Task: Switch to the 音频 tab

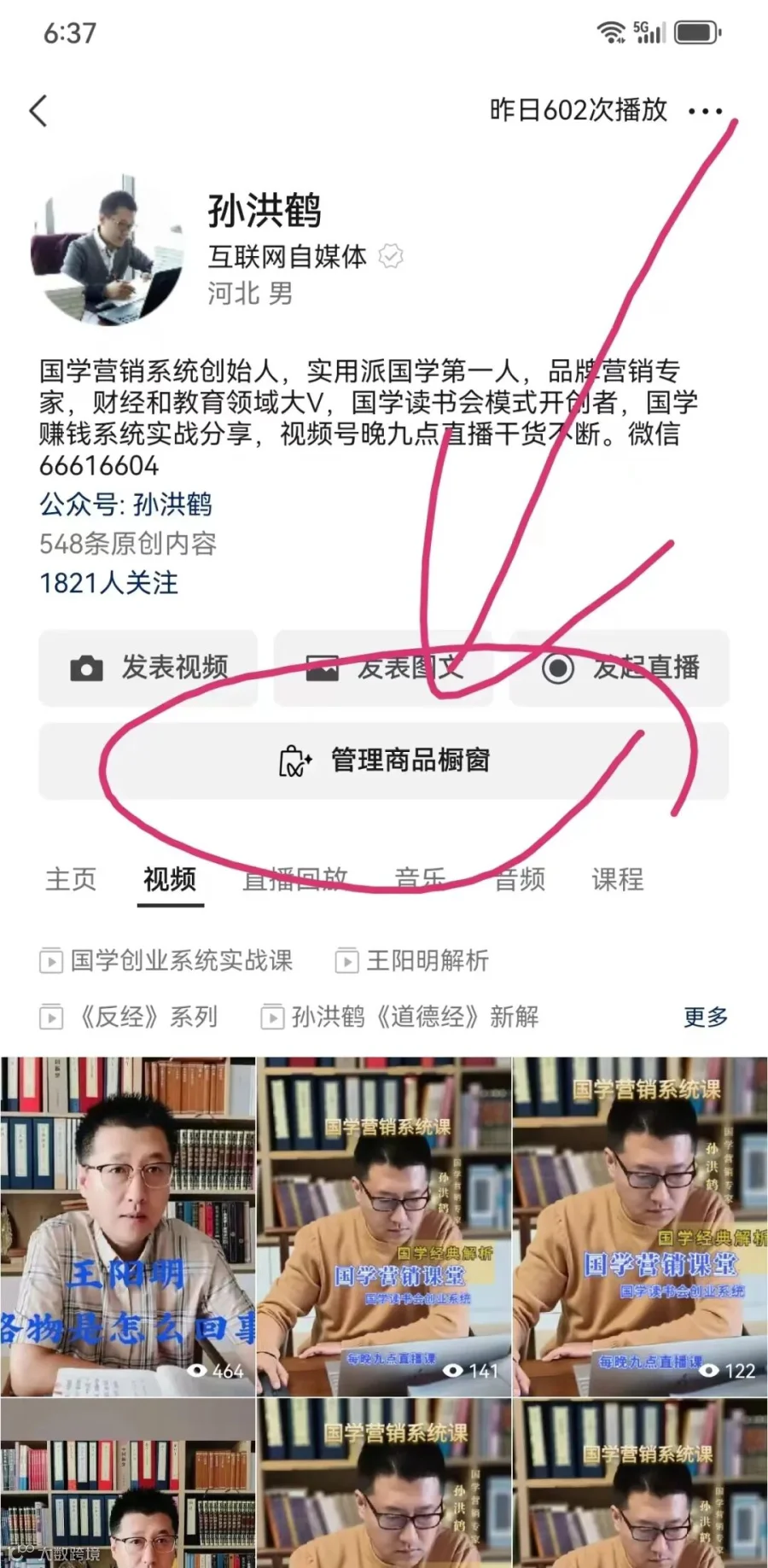Action: pos(520,879)
